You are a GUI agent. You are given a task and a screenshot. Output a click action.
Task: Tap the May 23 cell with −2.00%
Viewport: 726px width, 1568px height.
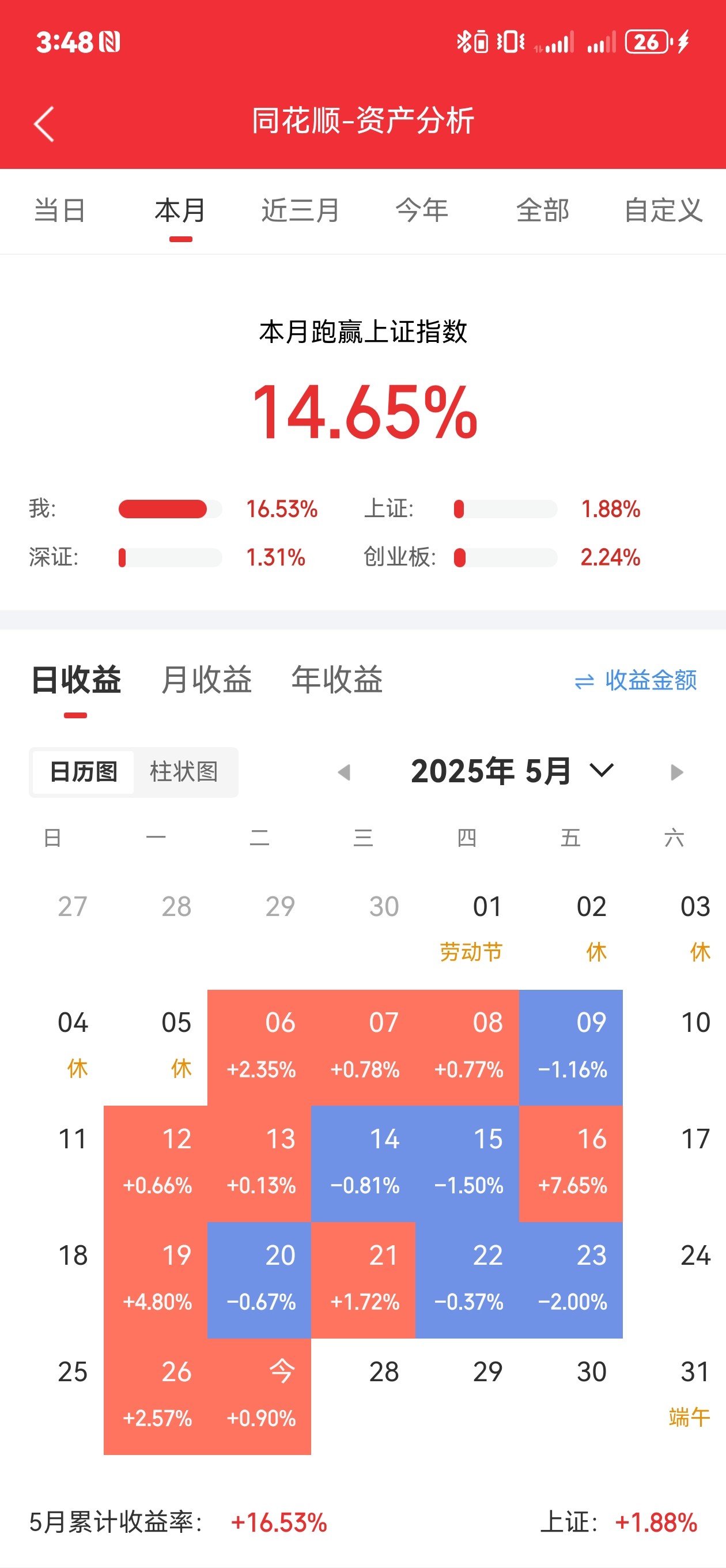coord(571,1280)
